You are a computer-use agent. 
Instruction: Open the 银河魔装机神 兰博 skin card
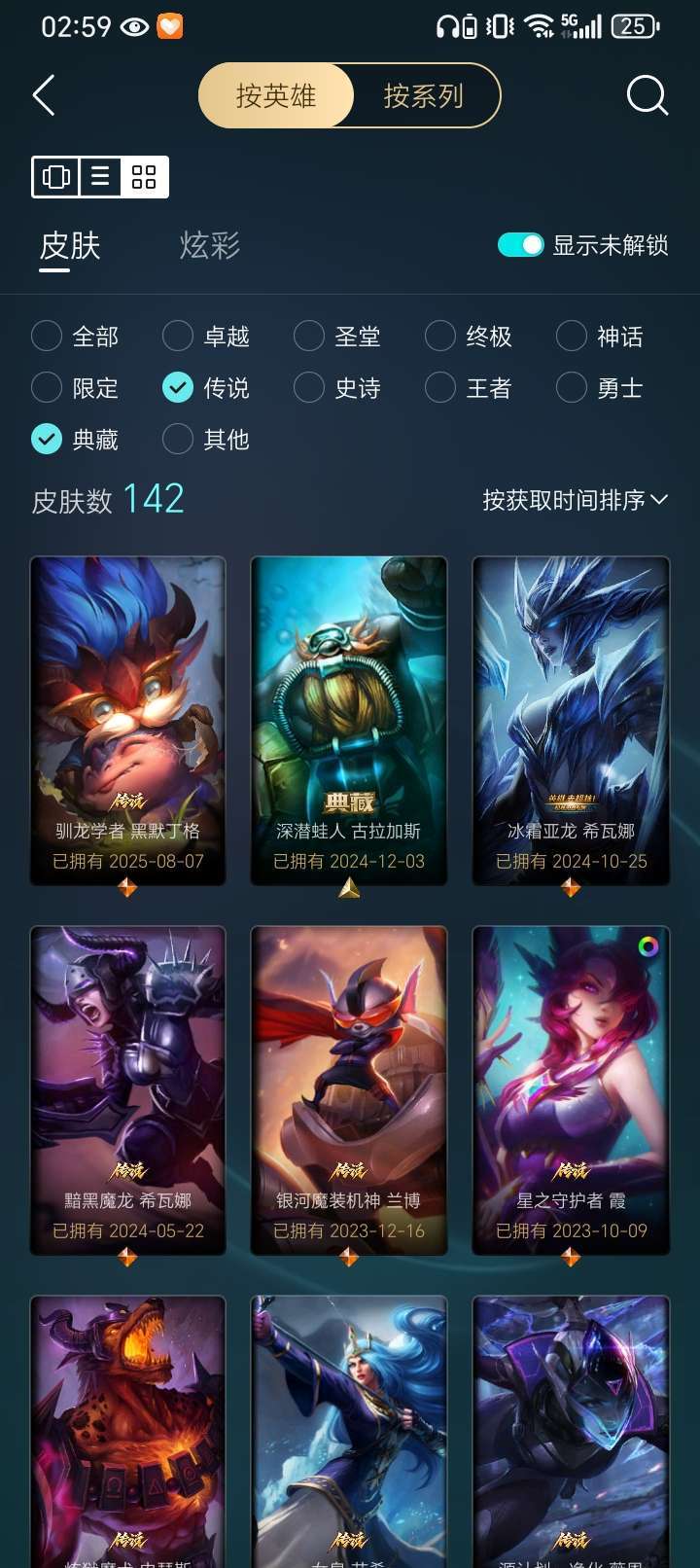click(x=349, y=1089)
